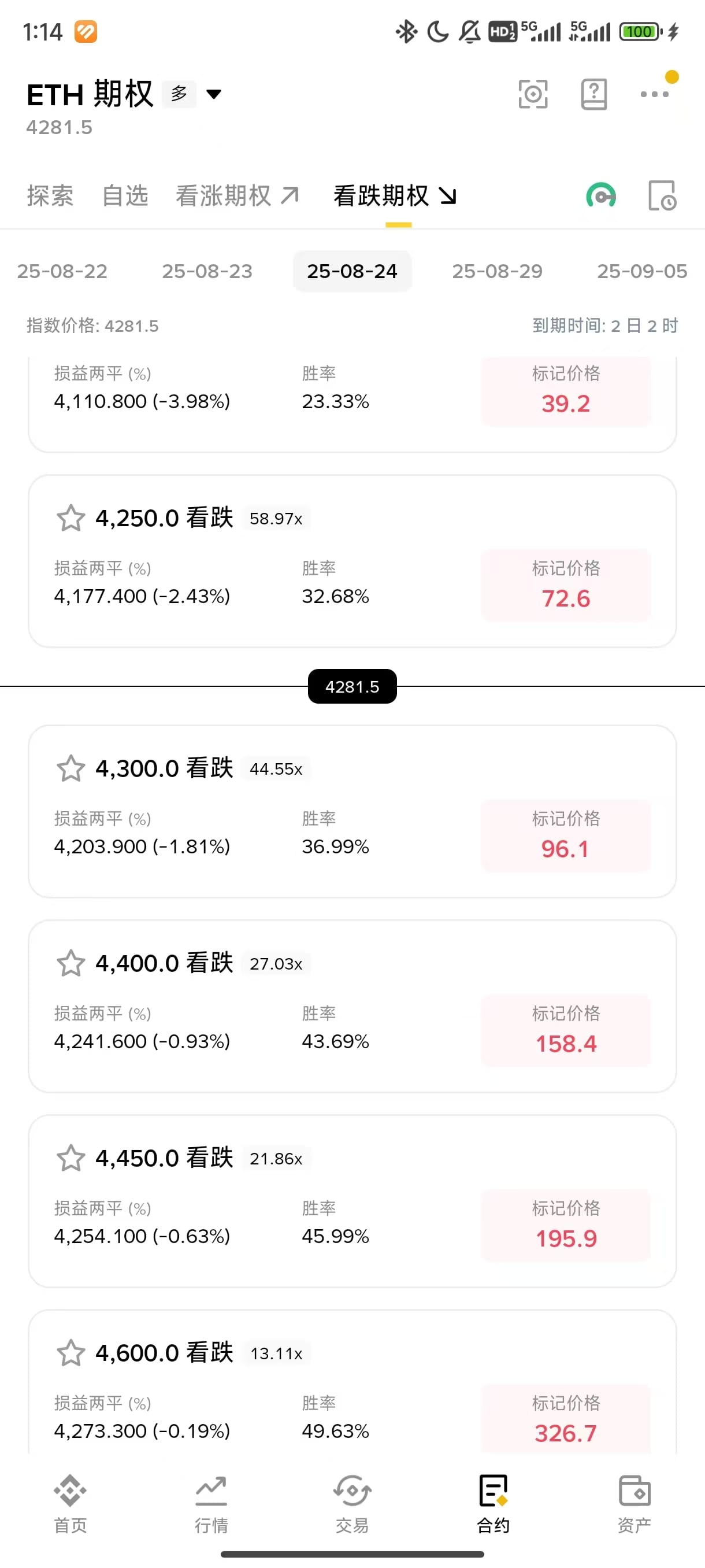705x1568 pixels.
Task: Switch to the 自选 tab
Action: point(125,196)
